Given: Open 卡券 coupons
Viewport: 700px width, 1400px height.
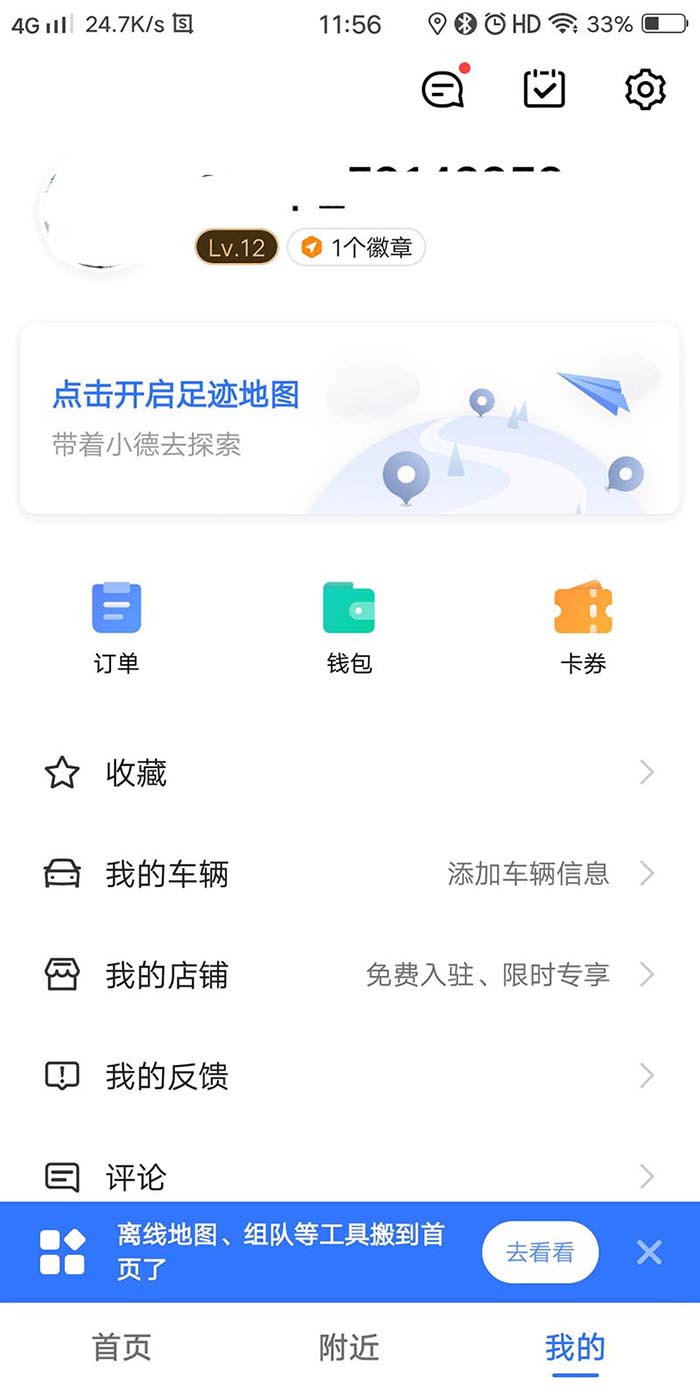Looking at the screenshot, I should coord(583,626).
